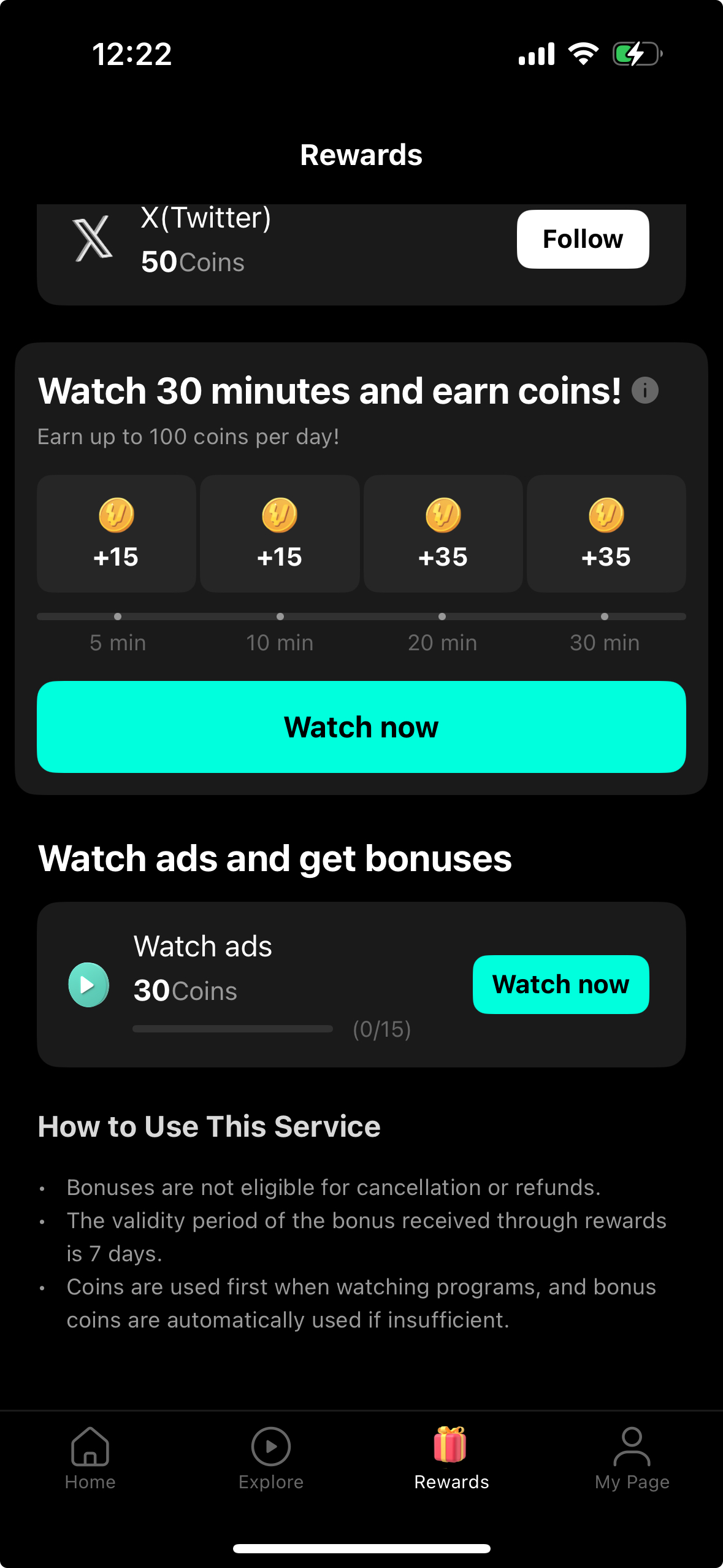Switch to the My Page tab
The height and width of the screenshot is (1568, 723).
(632, 1466)
